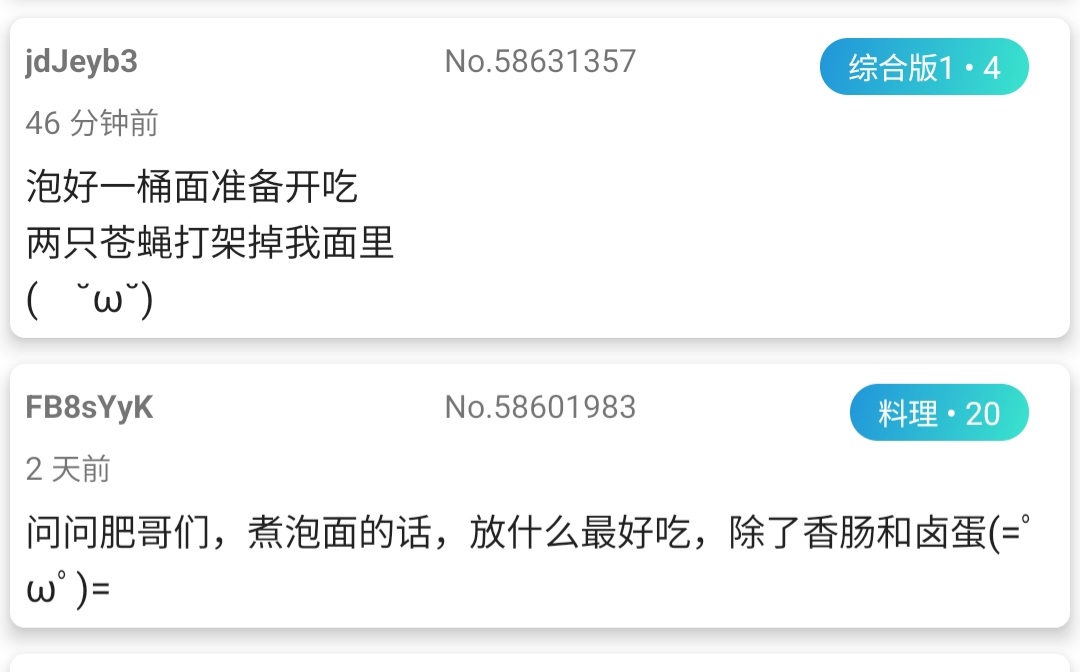Tap the 料理 board chip
Image resolution: width=1080 pixels, height=672 pixels.
(x=938, y=413)
